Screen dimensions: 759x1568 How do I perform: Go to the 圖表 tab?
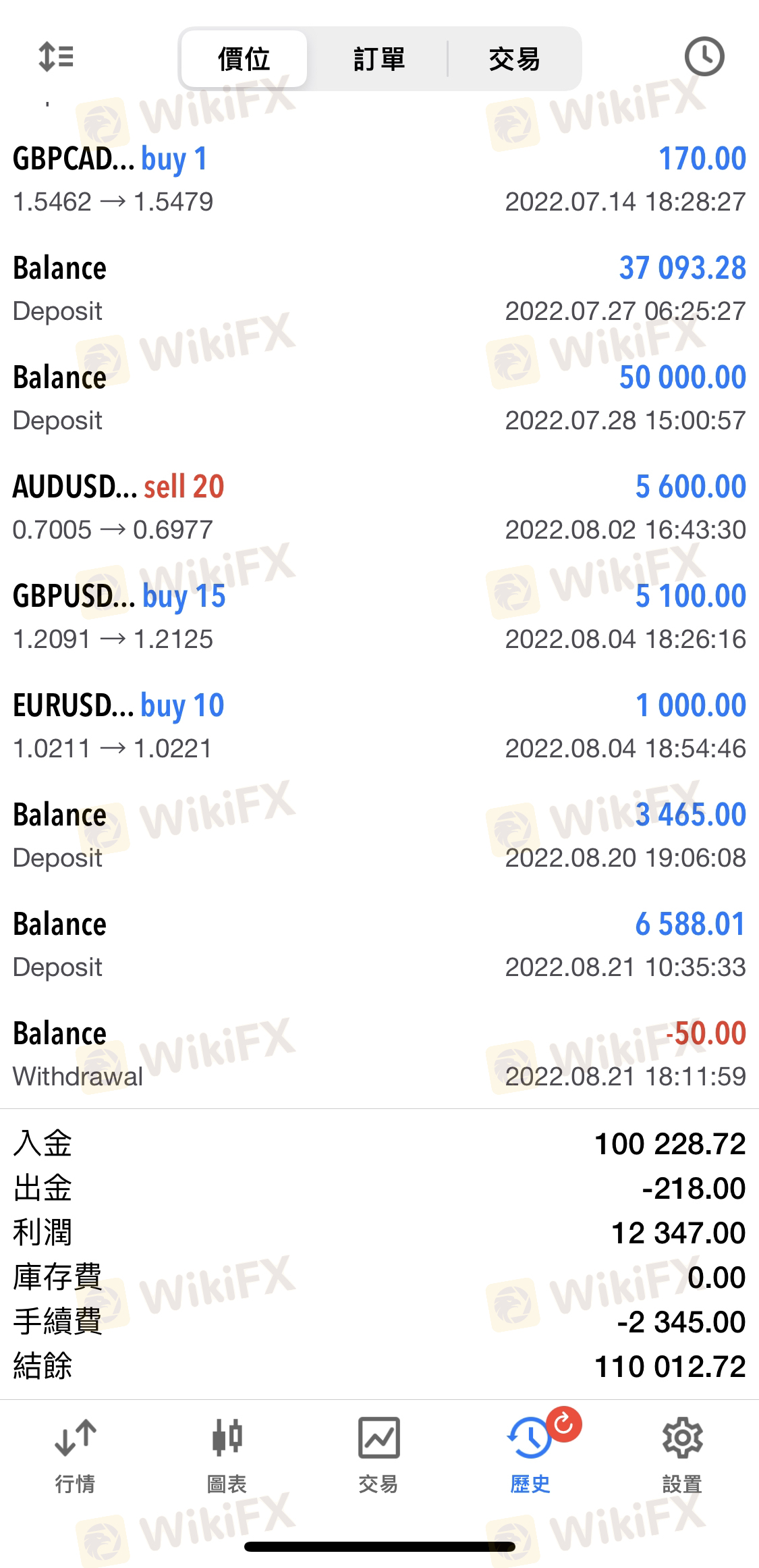[227, 1455]
